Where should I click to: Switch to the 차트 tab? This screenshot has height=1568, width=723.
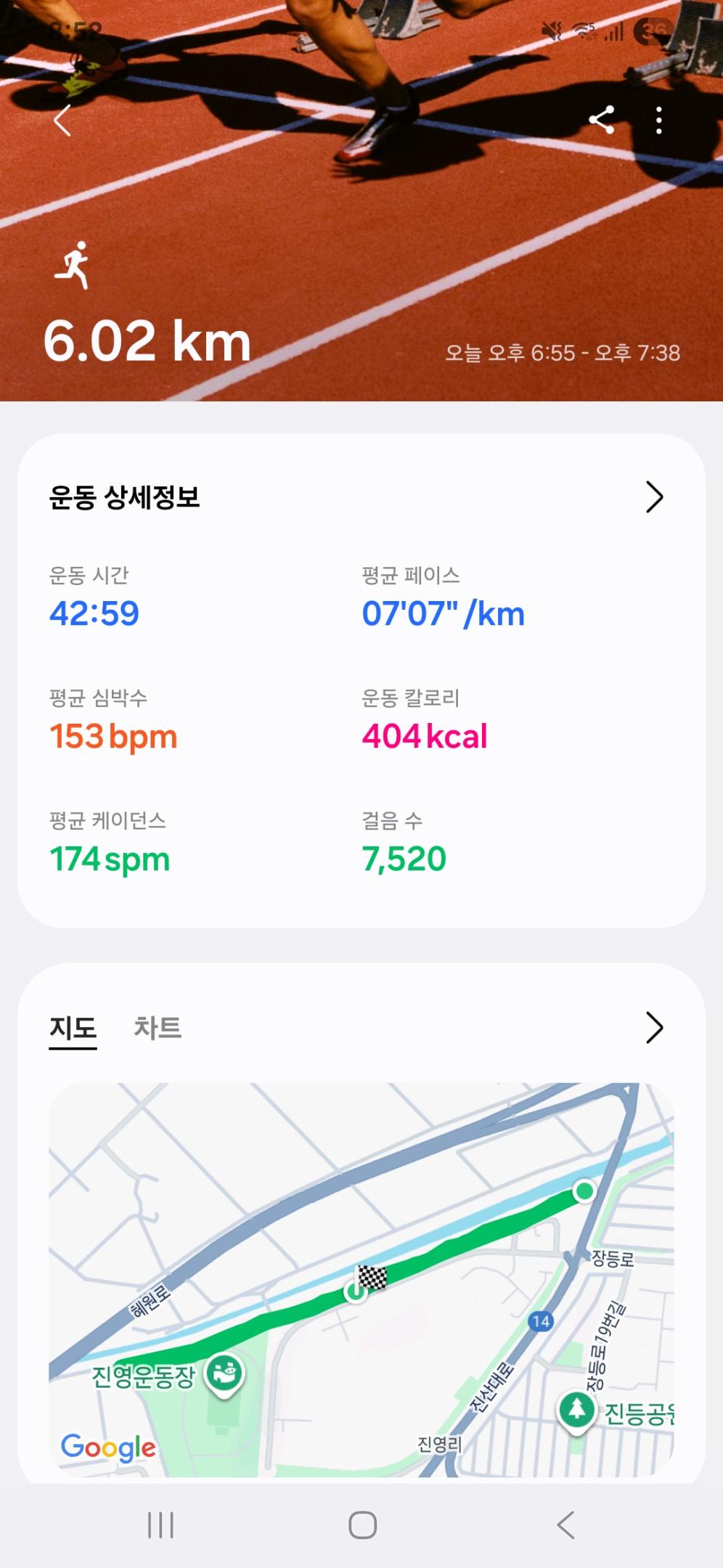(x=158, y=1028)
